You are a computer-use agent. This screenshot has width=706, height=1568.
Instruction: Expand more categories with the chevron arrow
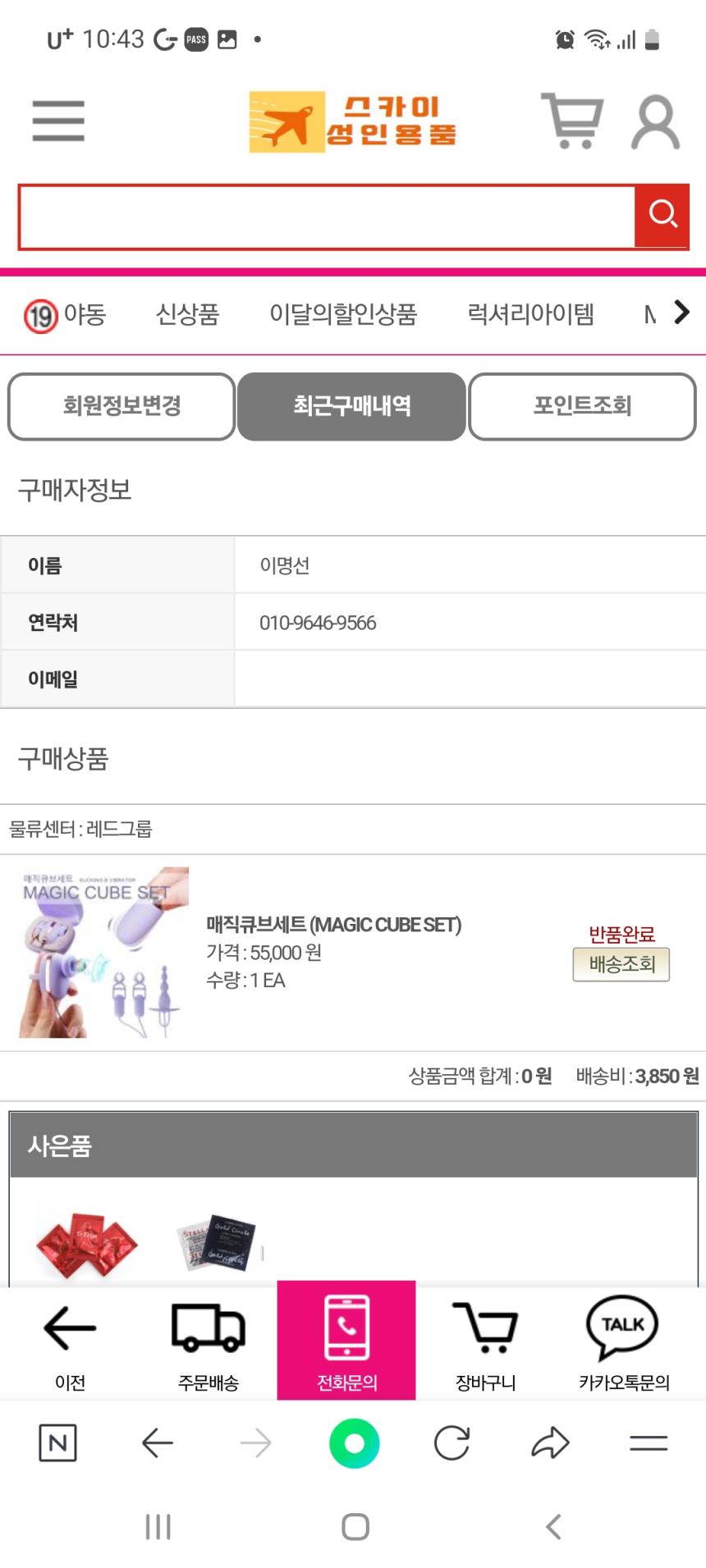tap(681, 313)
